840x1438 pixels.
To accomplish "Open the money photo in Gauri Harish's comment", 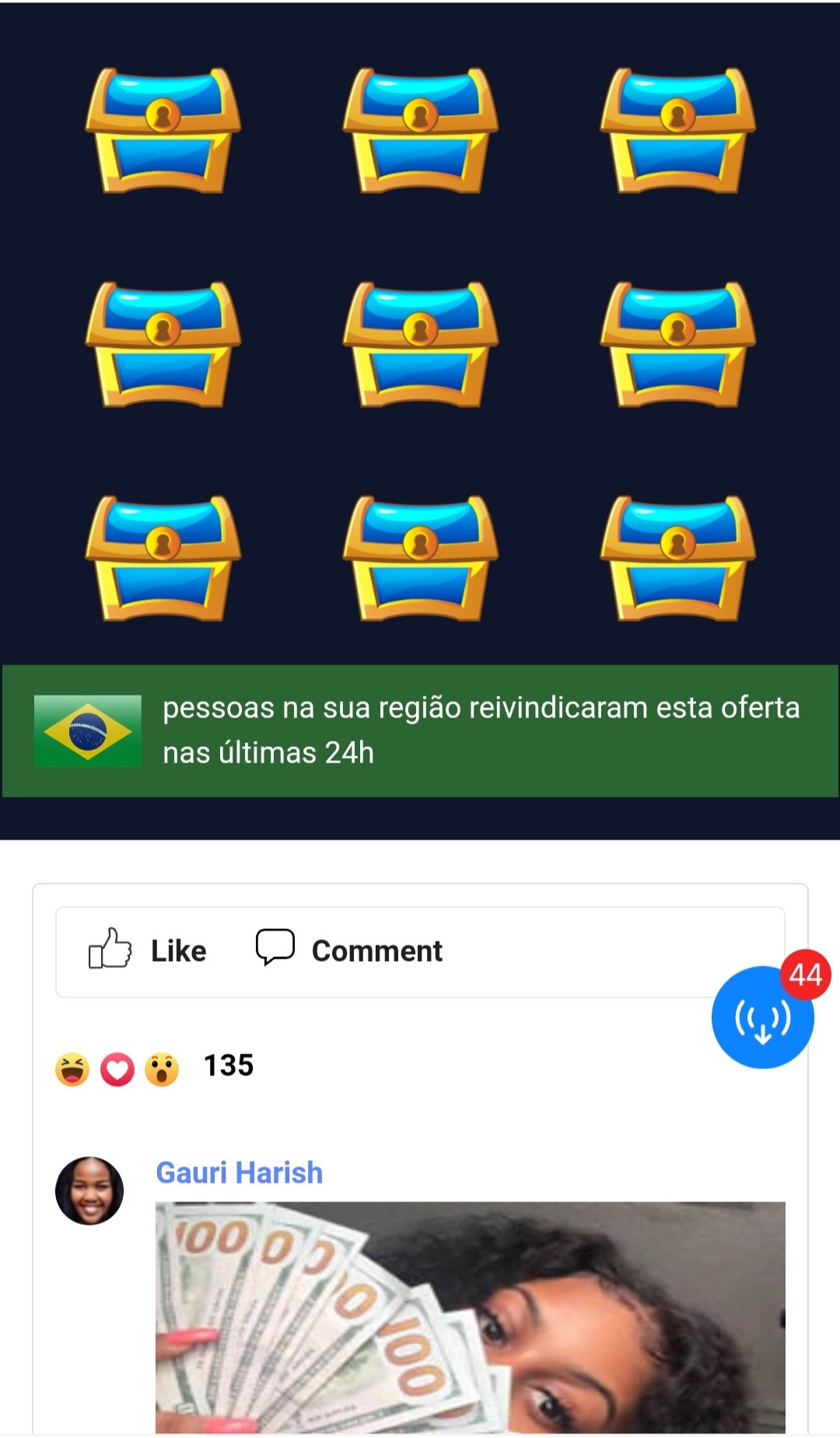I will pos(470,1317).
